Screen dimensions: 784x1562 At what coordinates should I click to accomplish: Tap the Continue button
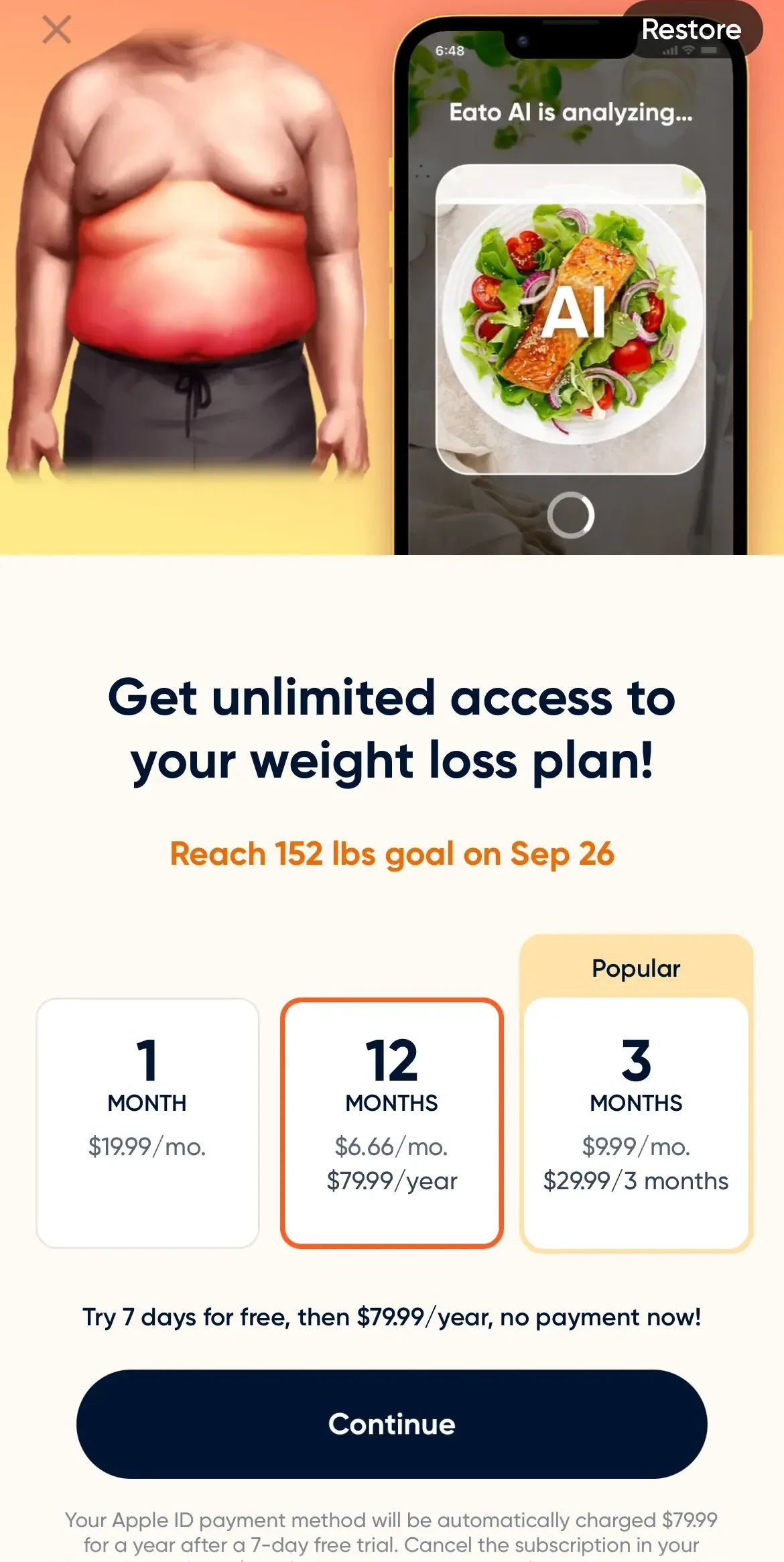click(x=392, y=1424)
